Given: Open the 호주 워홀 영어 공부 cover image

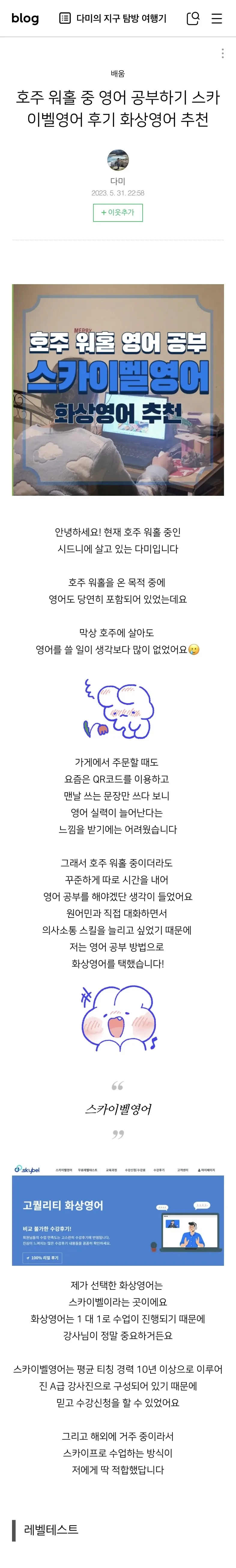Looking at the screenshot, I should [x=118, y=390].
